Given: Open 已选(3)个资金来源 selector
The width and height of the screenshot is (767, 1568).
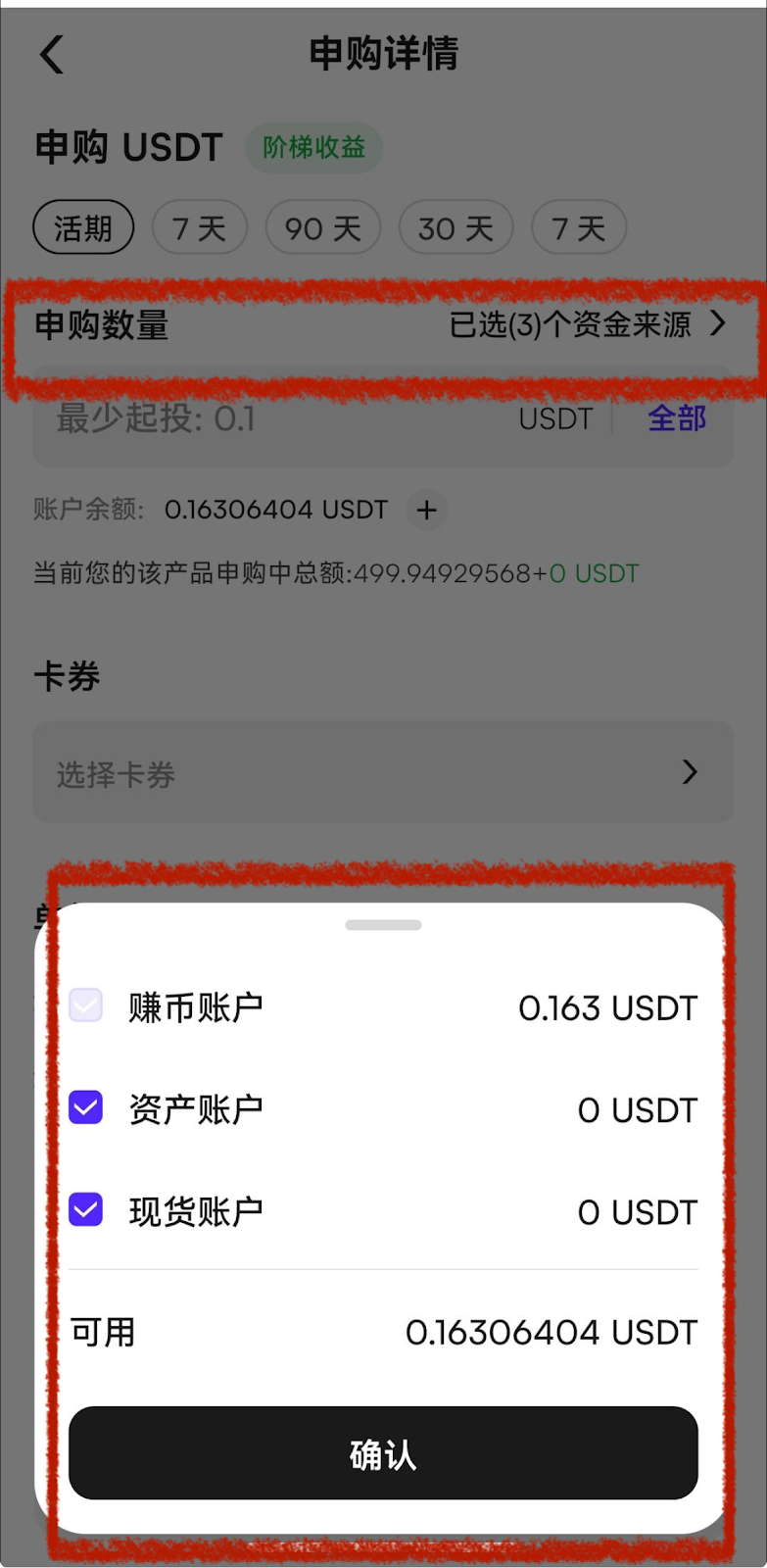Looking at the screenshot, I should pyautogui.click(x=588, y=324).
